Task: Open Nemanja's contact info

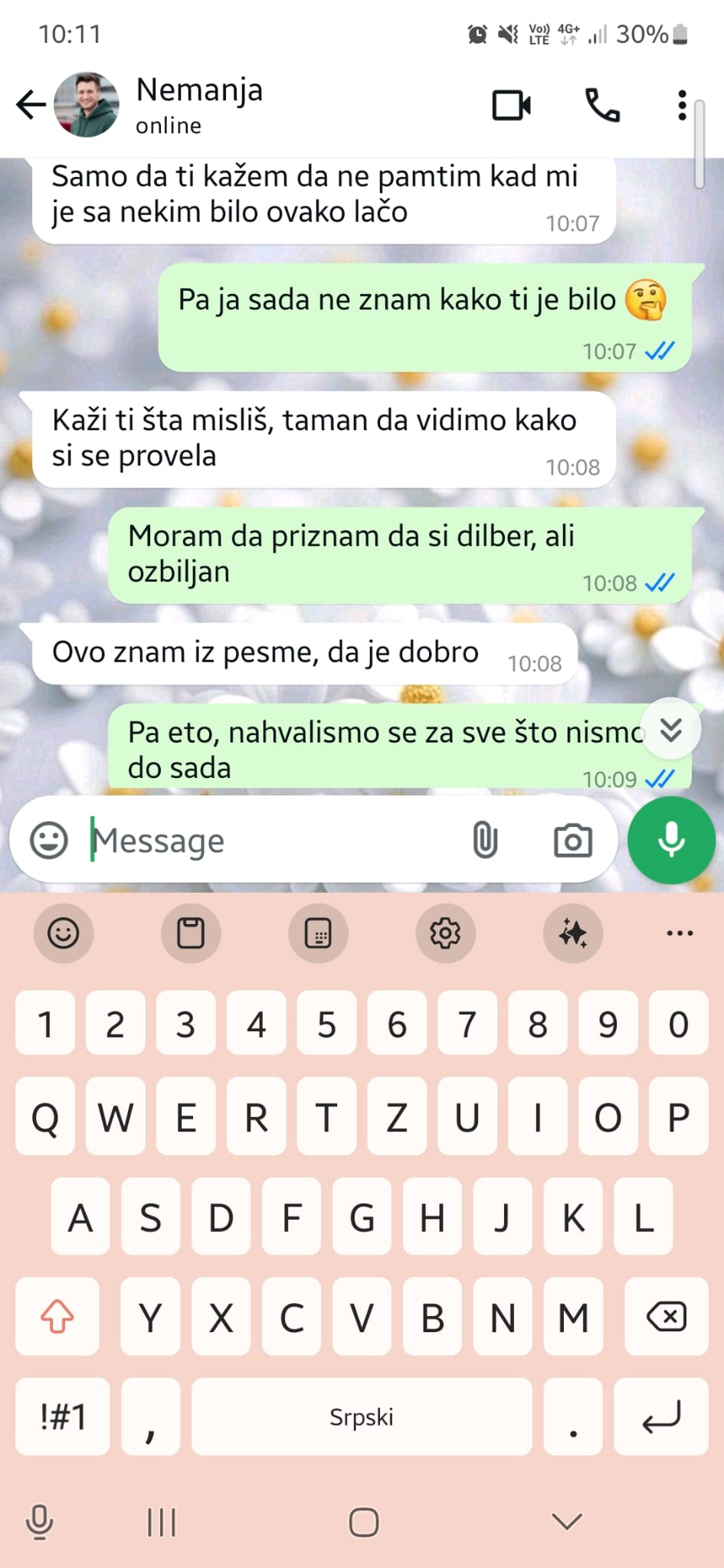Action: click(x=199, y=105)
